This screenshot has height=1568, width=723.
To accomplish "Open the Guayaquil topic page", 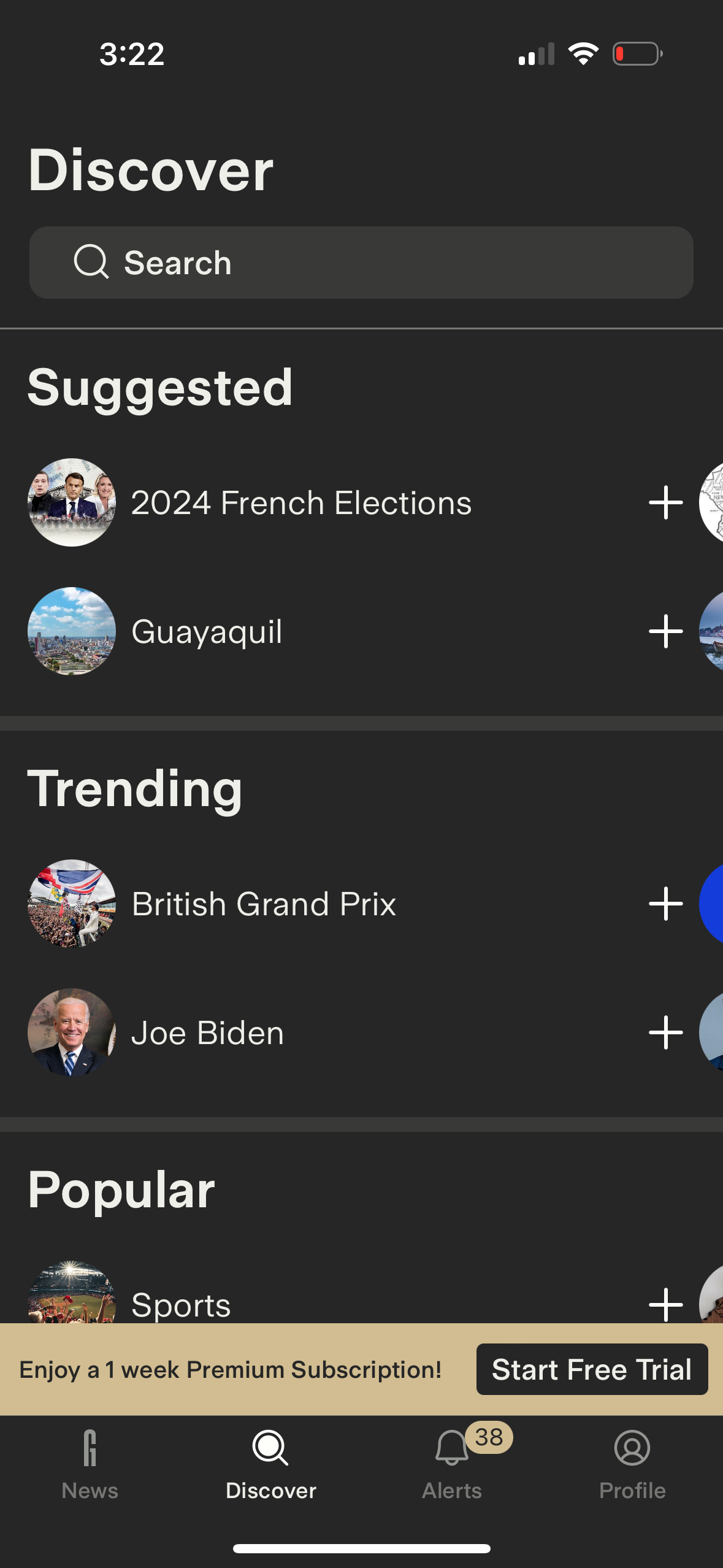I will pos(208,632).
